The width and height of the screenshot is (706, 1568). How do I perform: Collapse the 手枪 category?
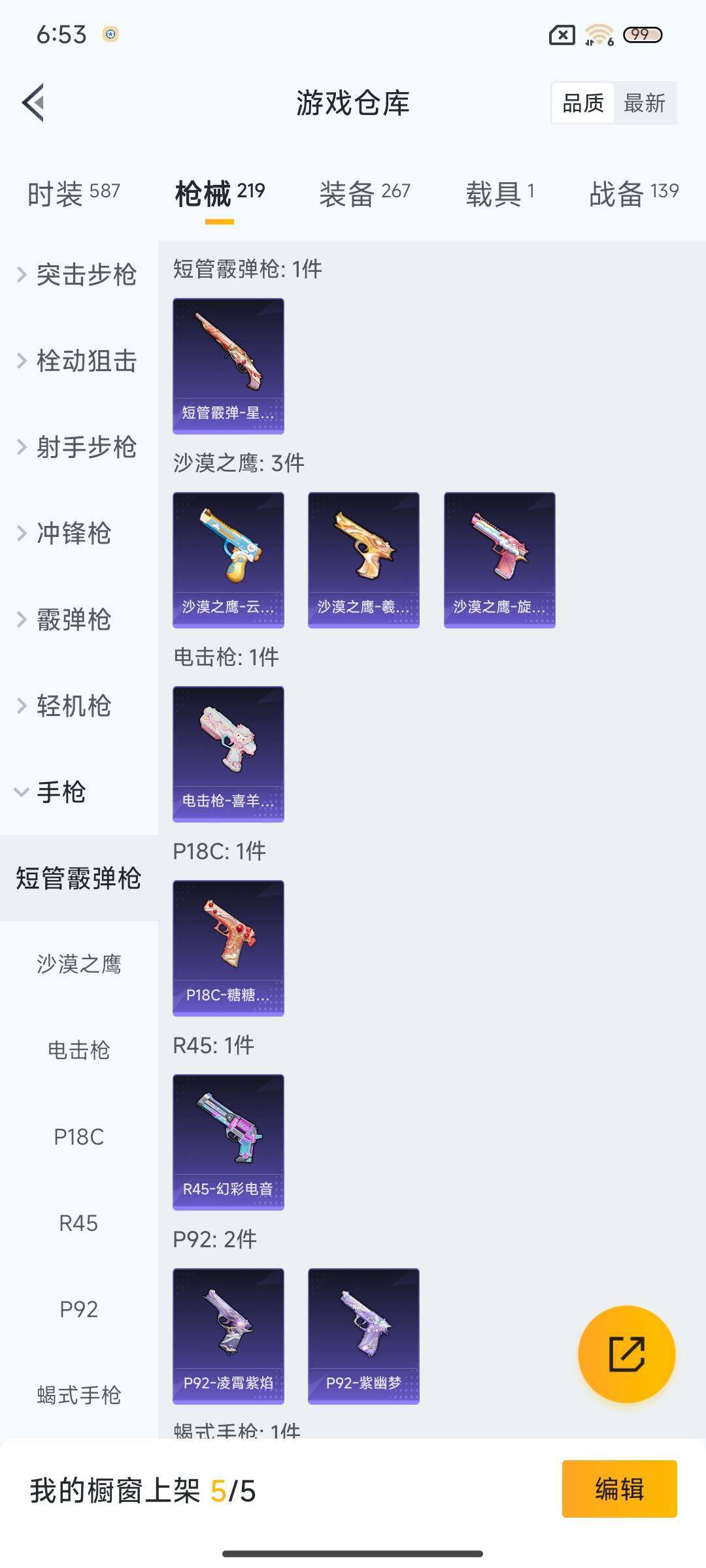point(52,792)
